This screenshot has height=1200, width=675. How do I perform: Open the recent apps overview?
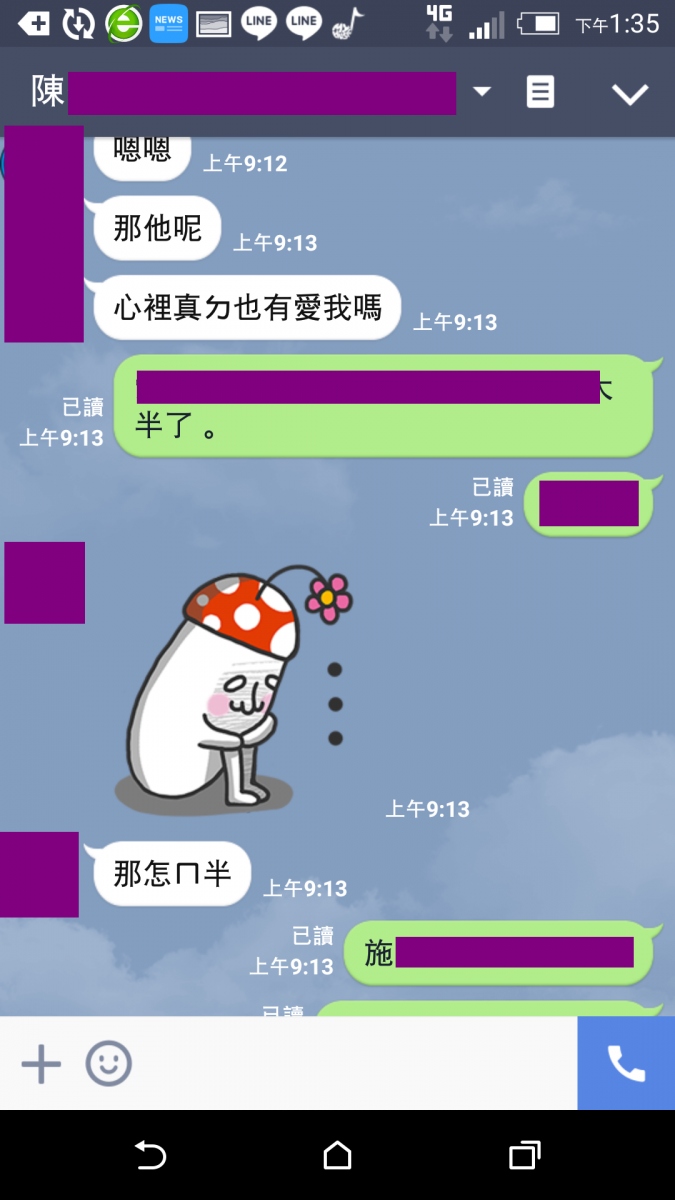point(524,1156)
